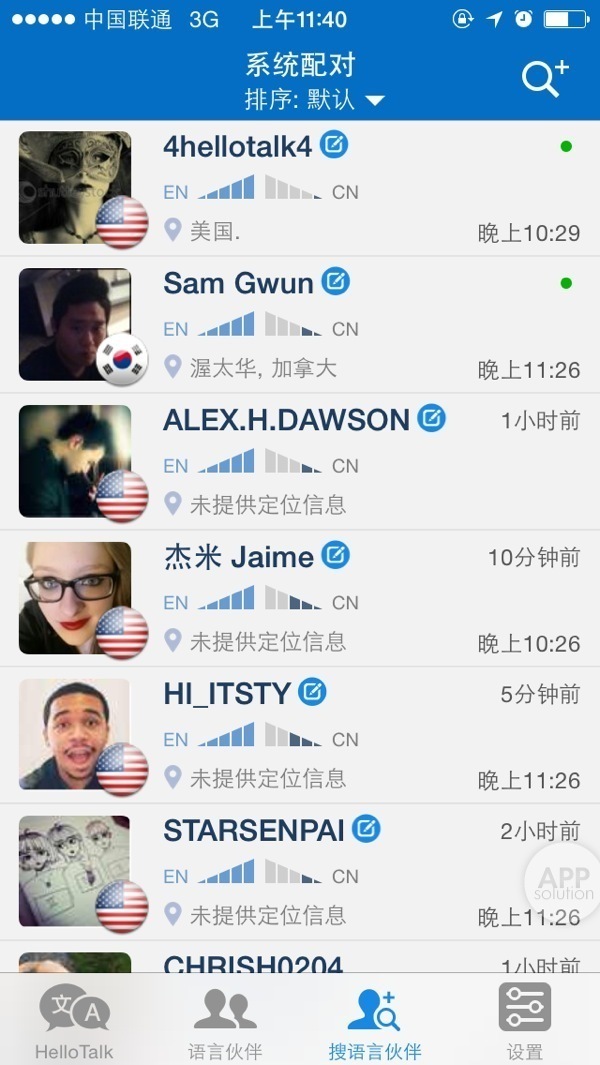This screenshot has height=1065, width=600.
Task: Switch to the HelloTalk tab
Action: [x=75, y=1020]
